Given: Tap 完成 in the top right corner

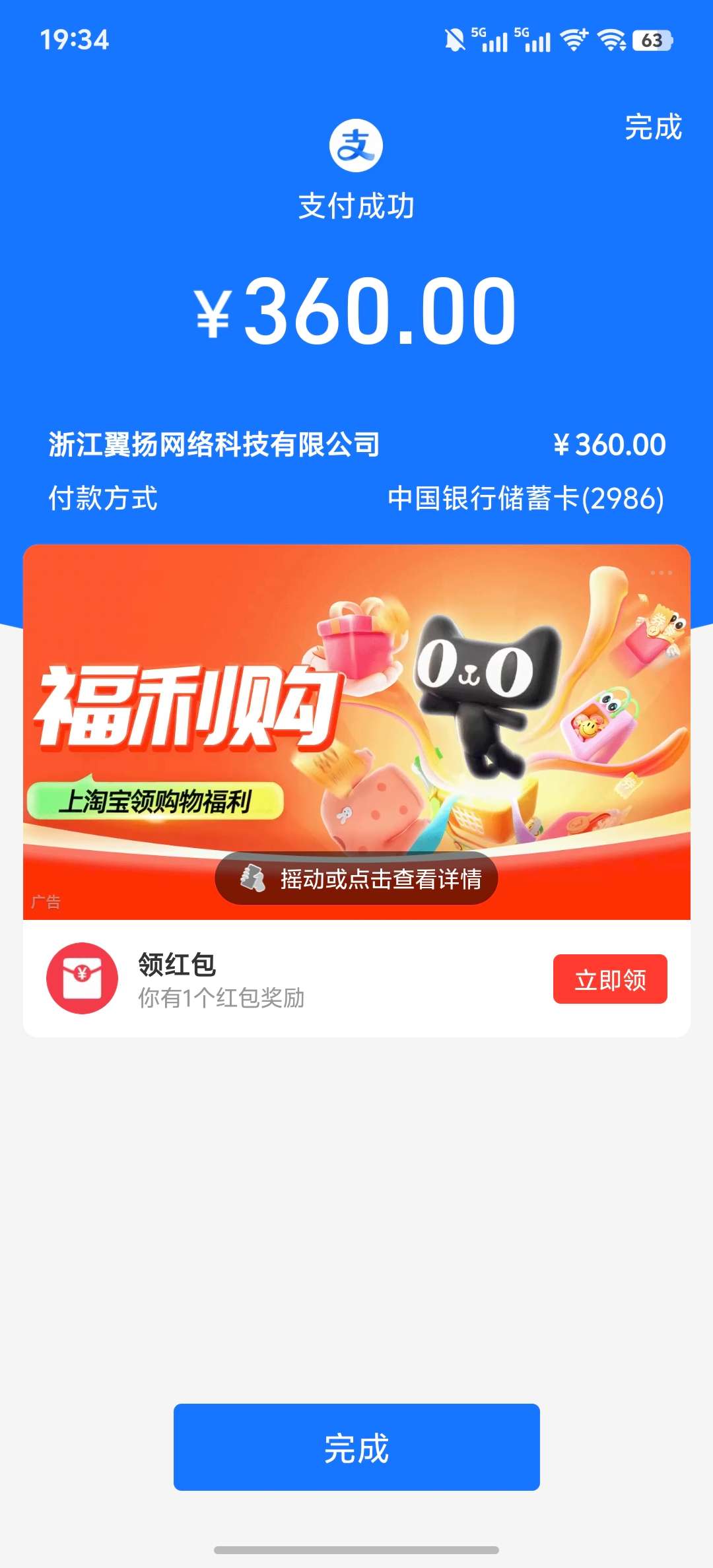Looking at the screenshot, I should [x=653, y=127].
